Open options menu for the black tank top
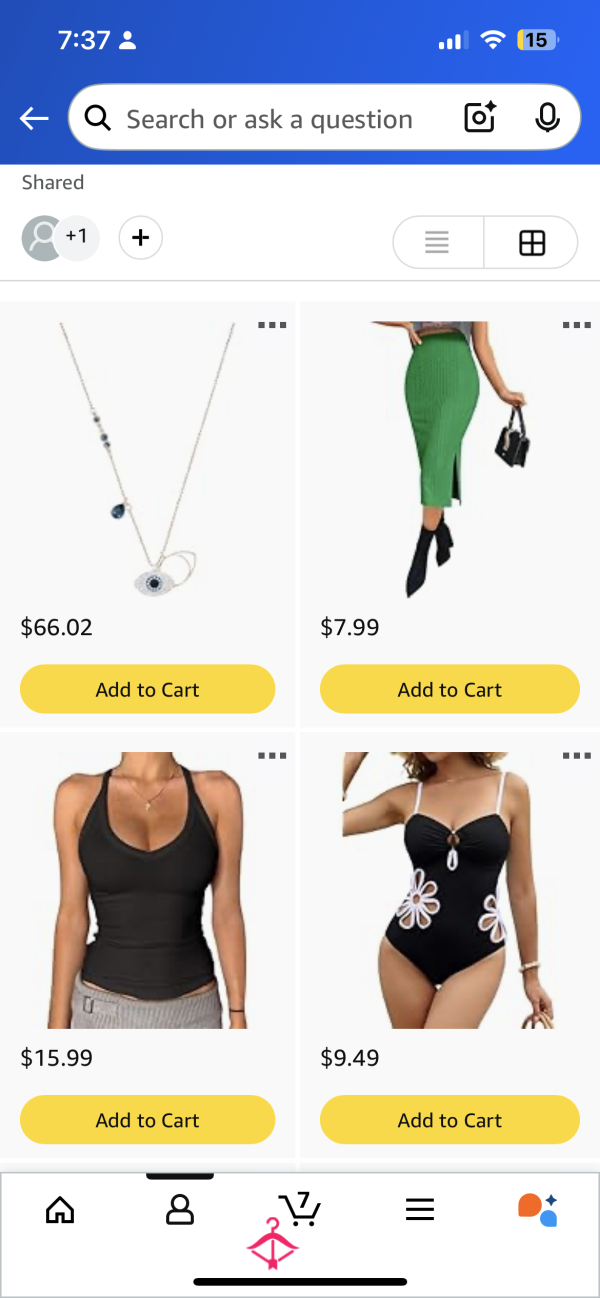600x1298 pixels. 272,755
